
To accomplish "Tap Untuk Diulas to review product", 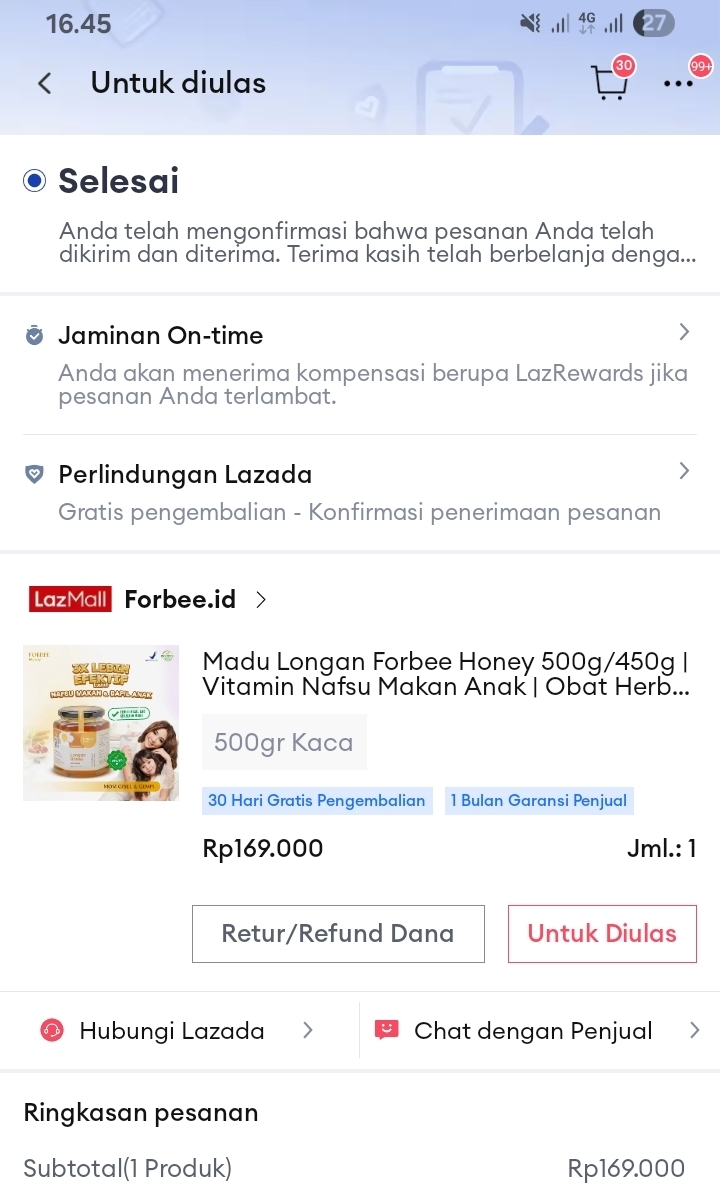I will click(x=602, y=934).
